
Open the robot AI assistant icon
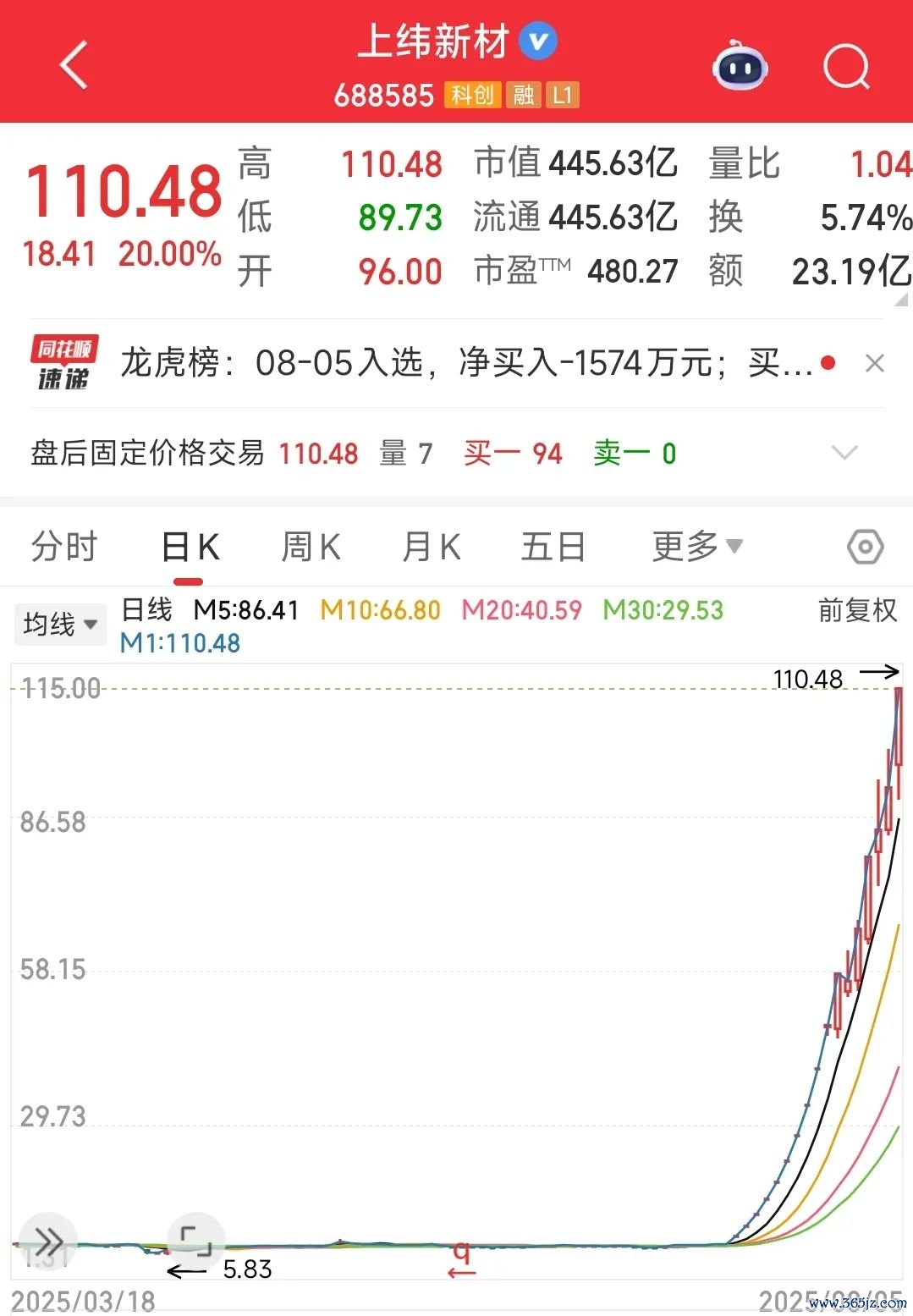740,67
